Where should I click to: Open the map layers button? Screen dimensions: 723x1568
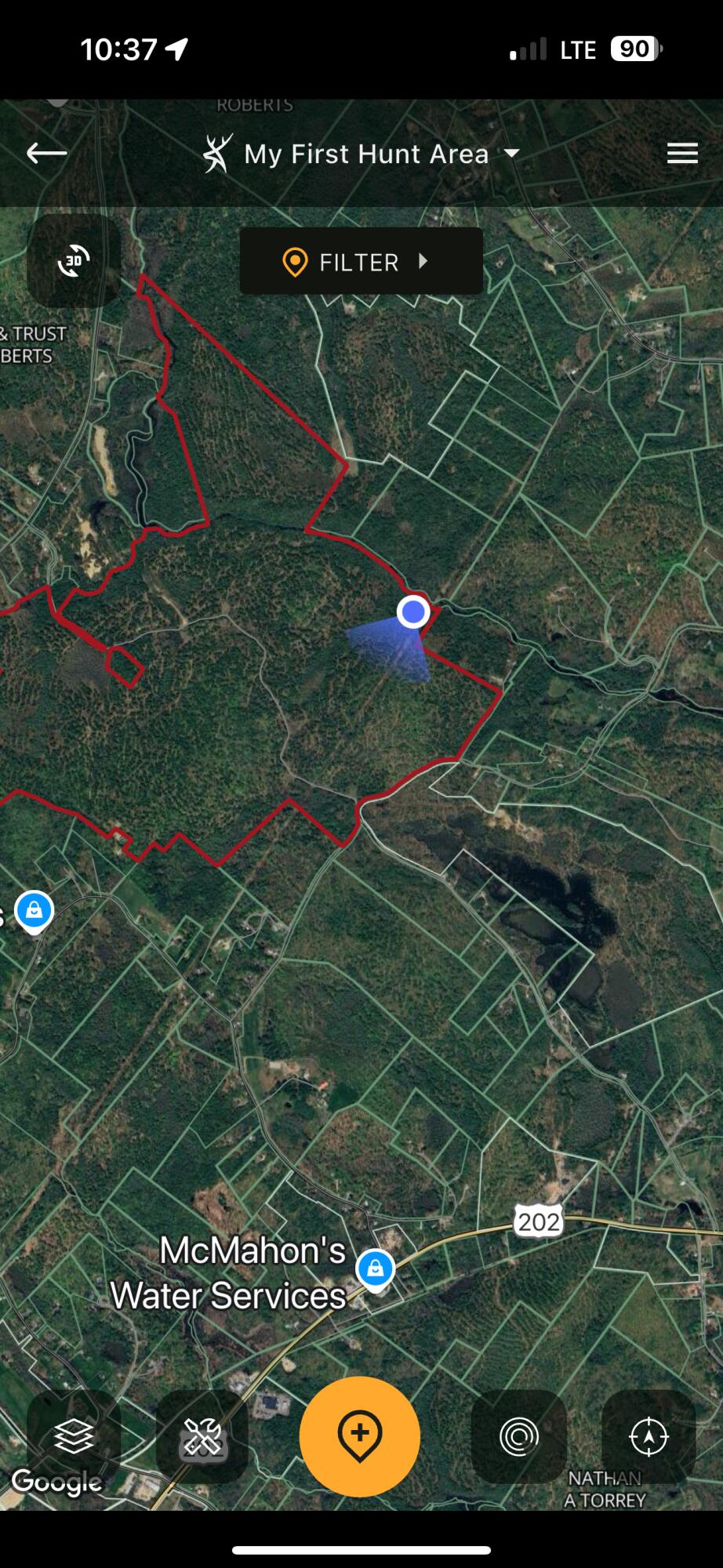(74, 1436)
